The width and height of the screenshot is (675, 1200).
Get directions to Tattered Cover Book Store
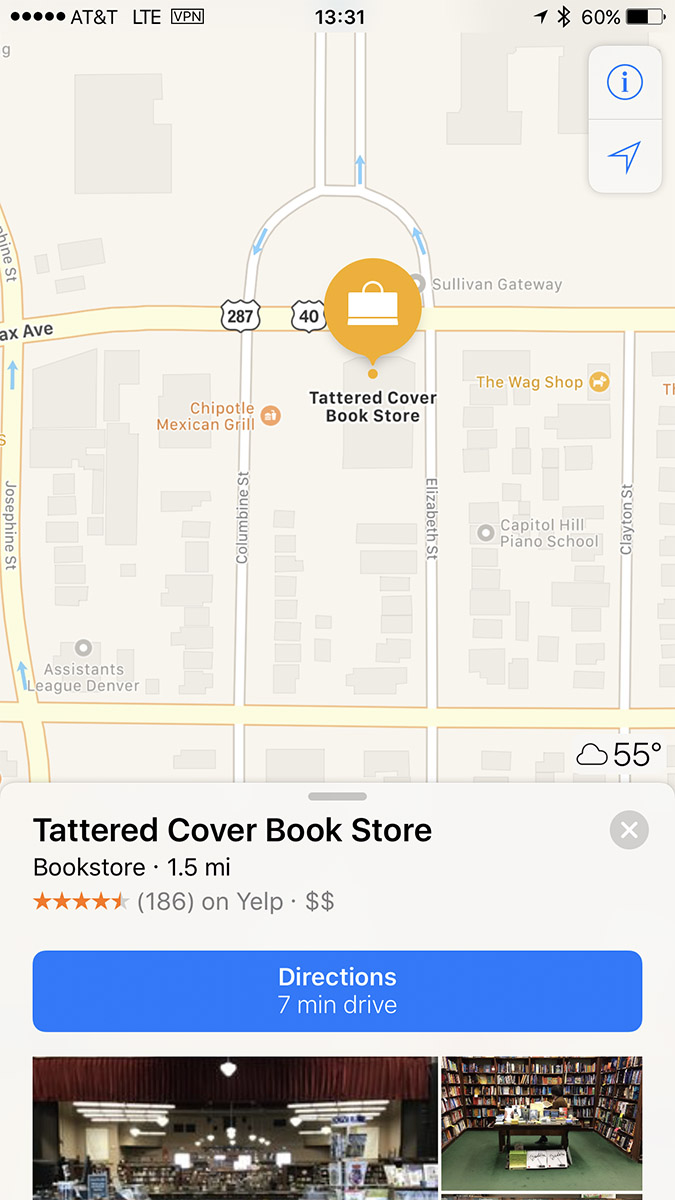[337, 991]
